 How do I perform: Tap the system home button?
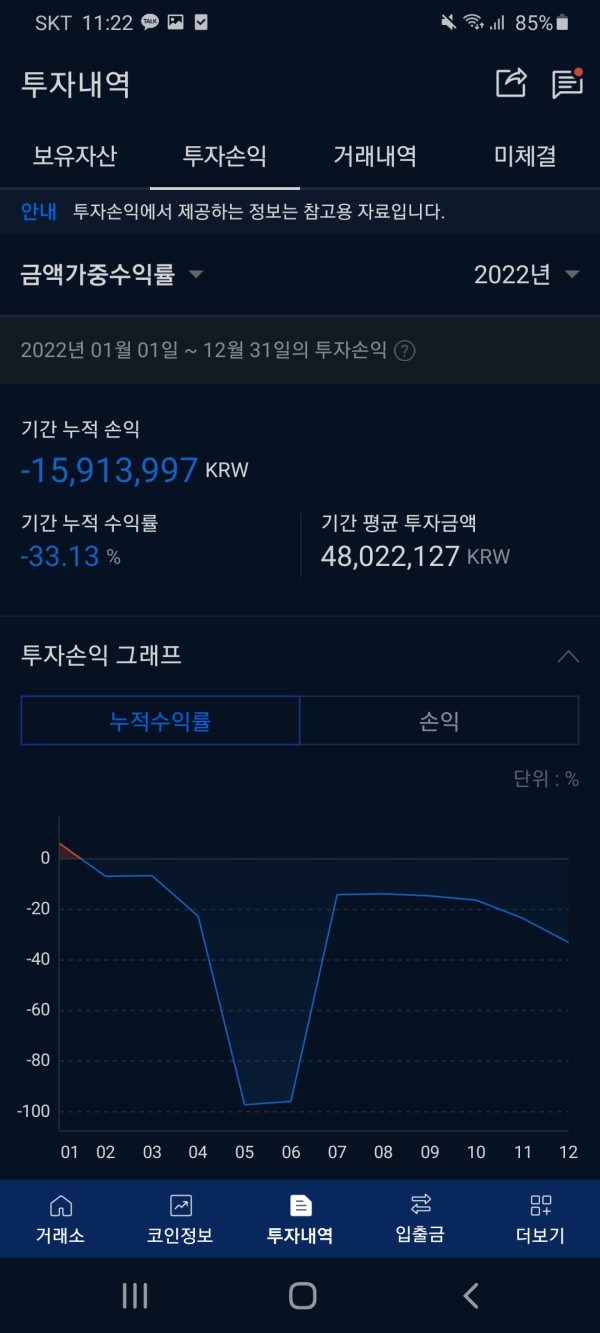302,1296
